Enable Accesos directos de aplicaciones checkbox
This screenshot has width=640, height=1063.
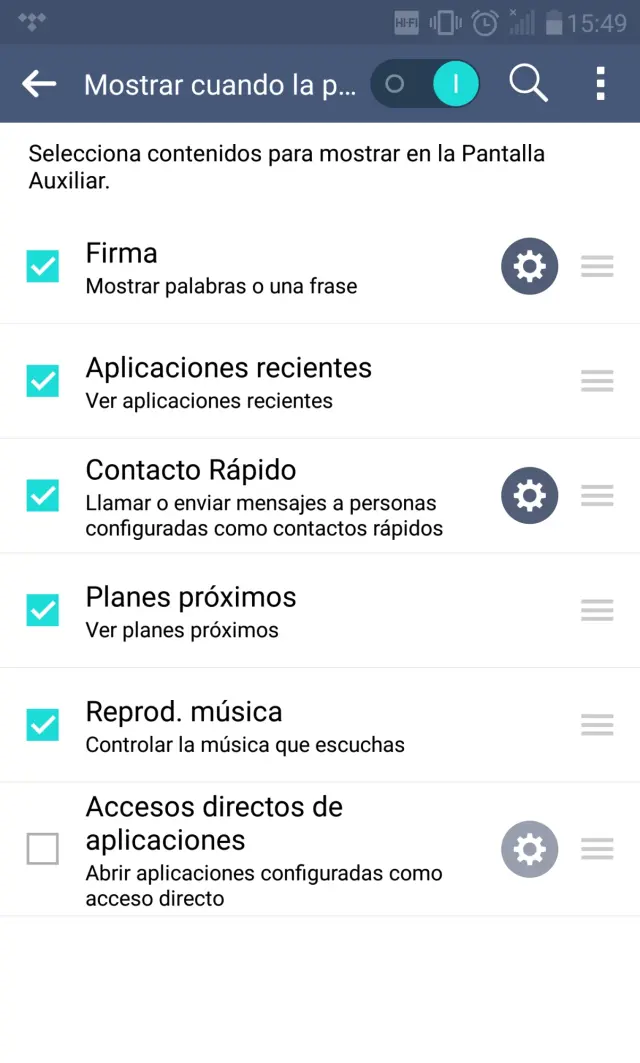pyautogui.click(x=43, y=849)
